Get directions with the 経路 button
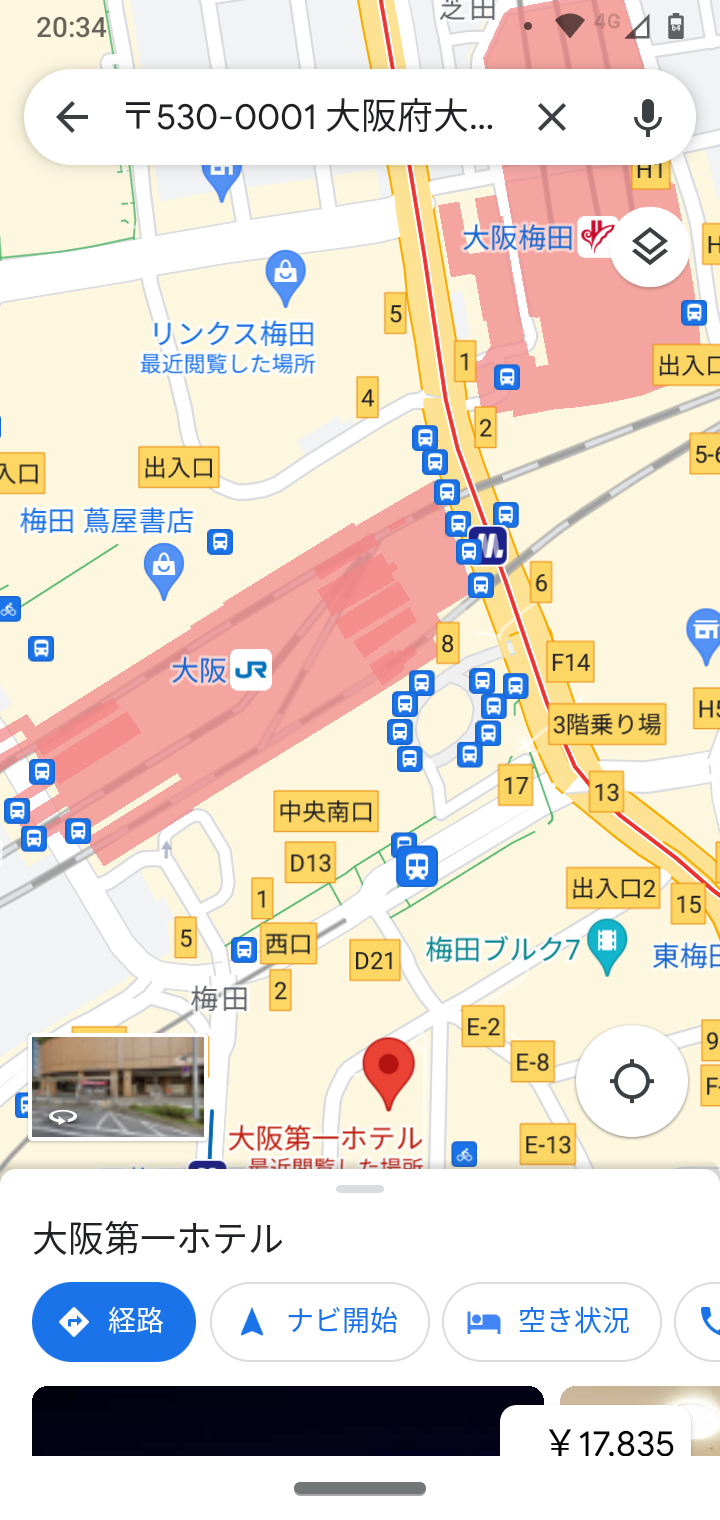Screen dimensions: 720x1520 click(114, 1321)
